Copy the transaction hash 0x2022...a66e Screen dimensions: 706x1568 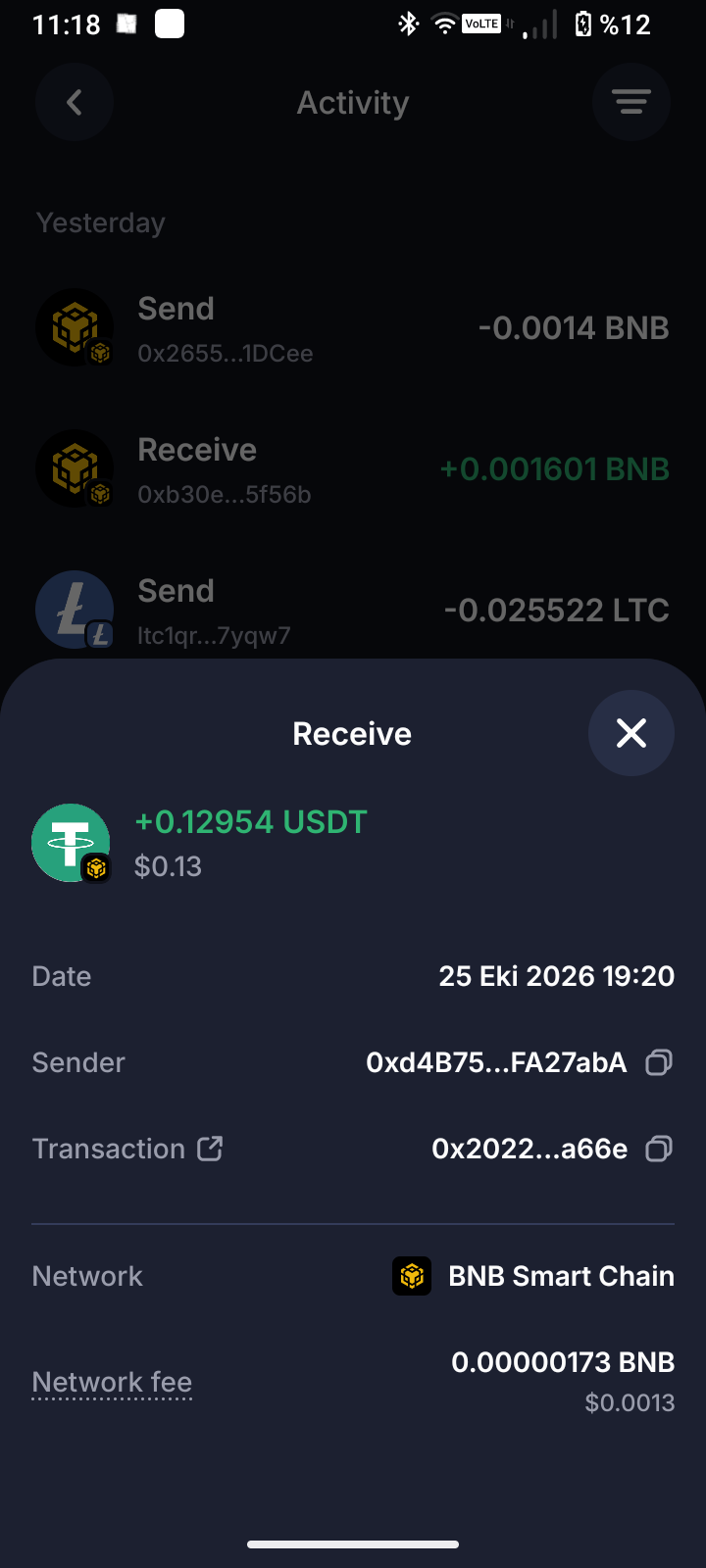(659, 1149)
